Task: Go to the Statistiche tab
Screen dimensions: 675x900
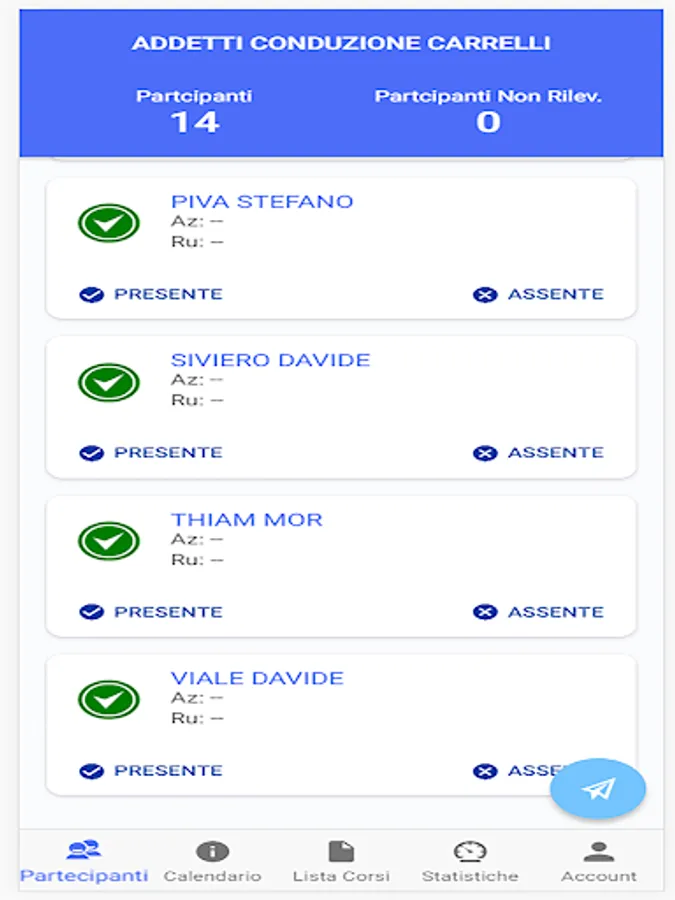Action: click(x=470, y=862)
